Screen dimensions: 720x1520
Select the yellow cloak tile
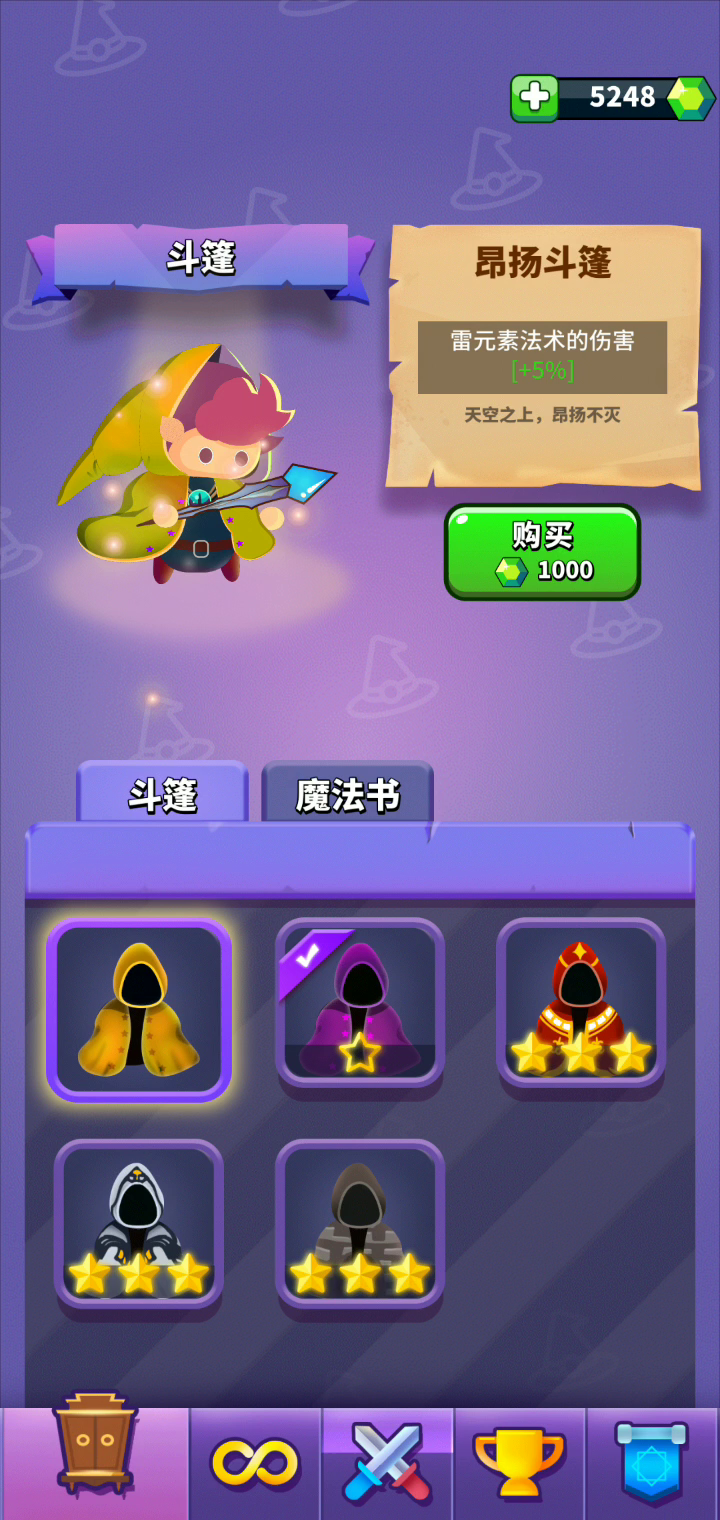(139, 1010)
